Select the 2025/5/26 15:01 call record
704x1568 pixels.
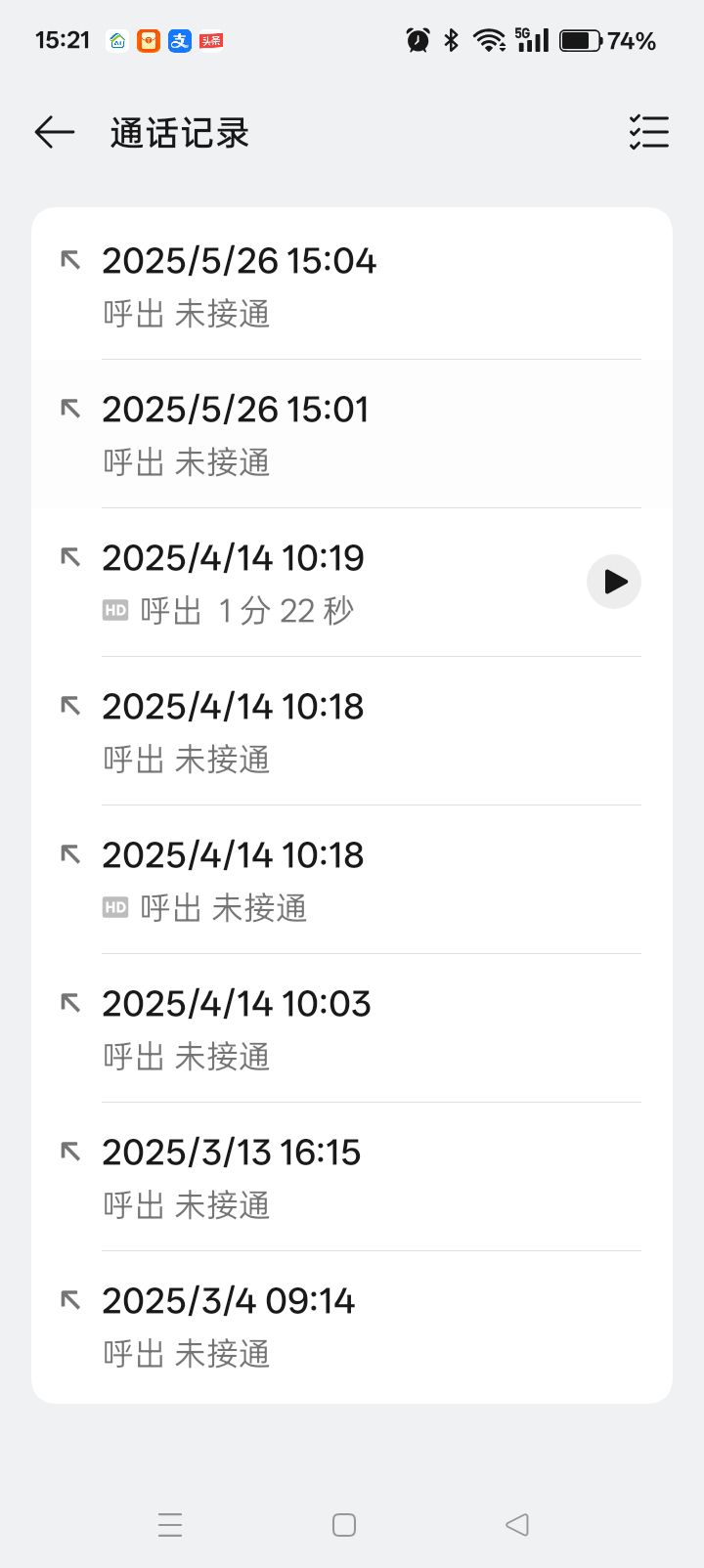click(x=352, y=434)
